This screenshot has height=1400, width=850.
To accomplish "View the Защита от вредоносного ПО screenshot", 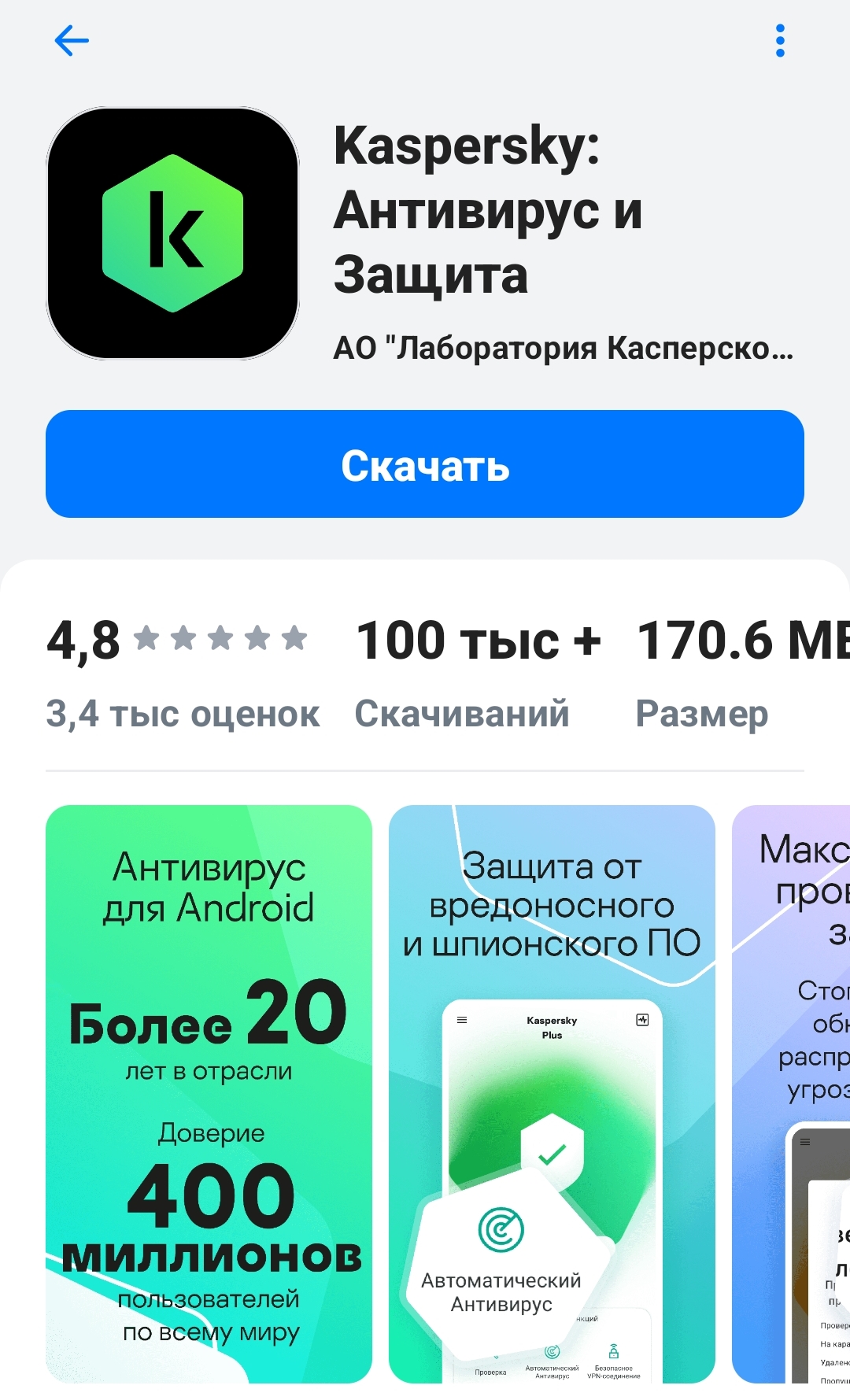I will click(x=552, y=1093).
